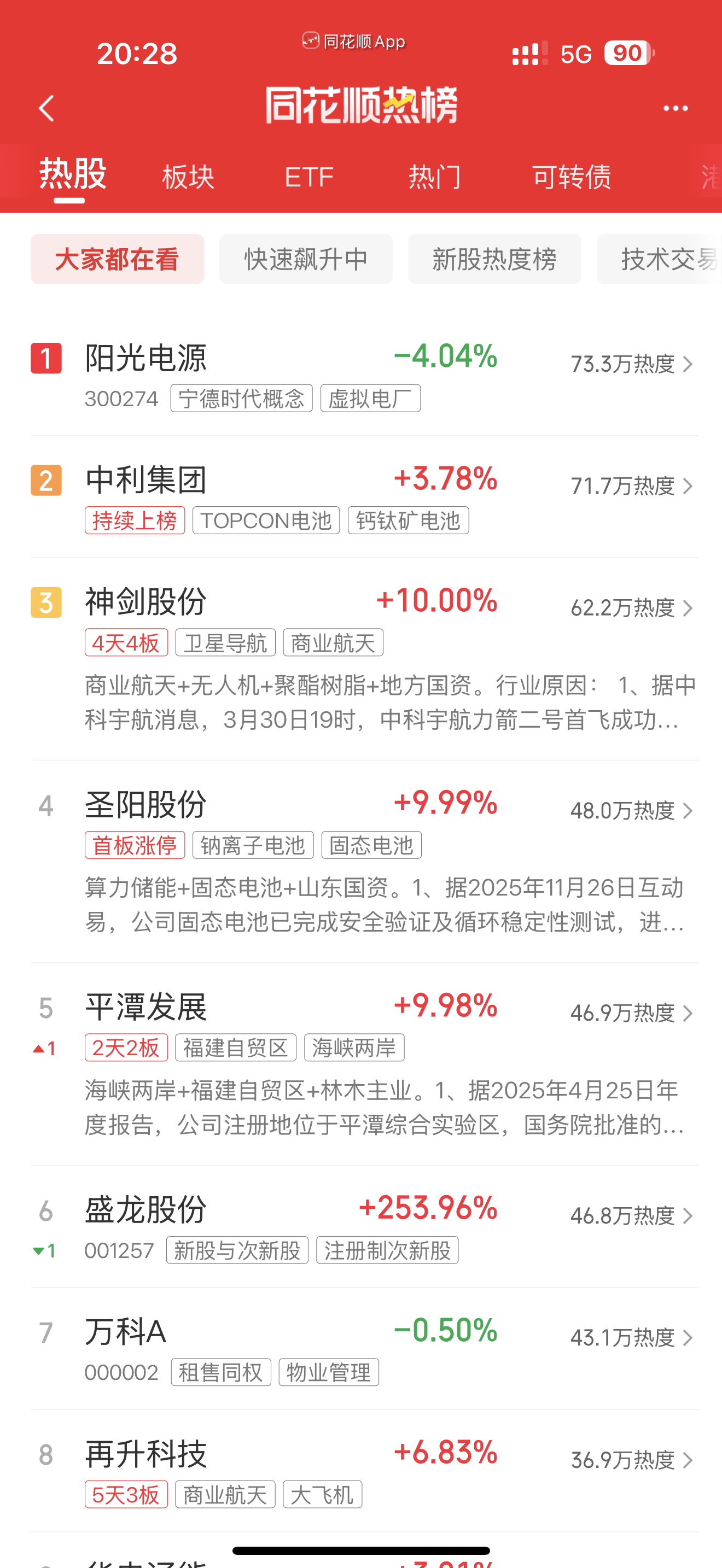Open the 可转债 tab

click(572, 176)
